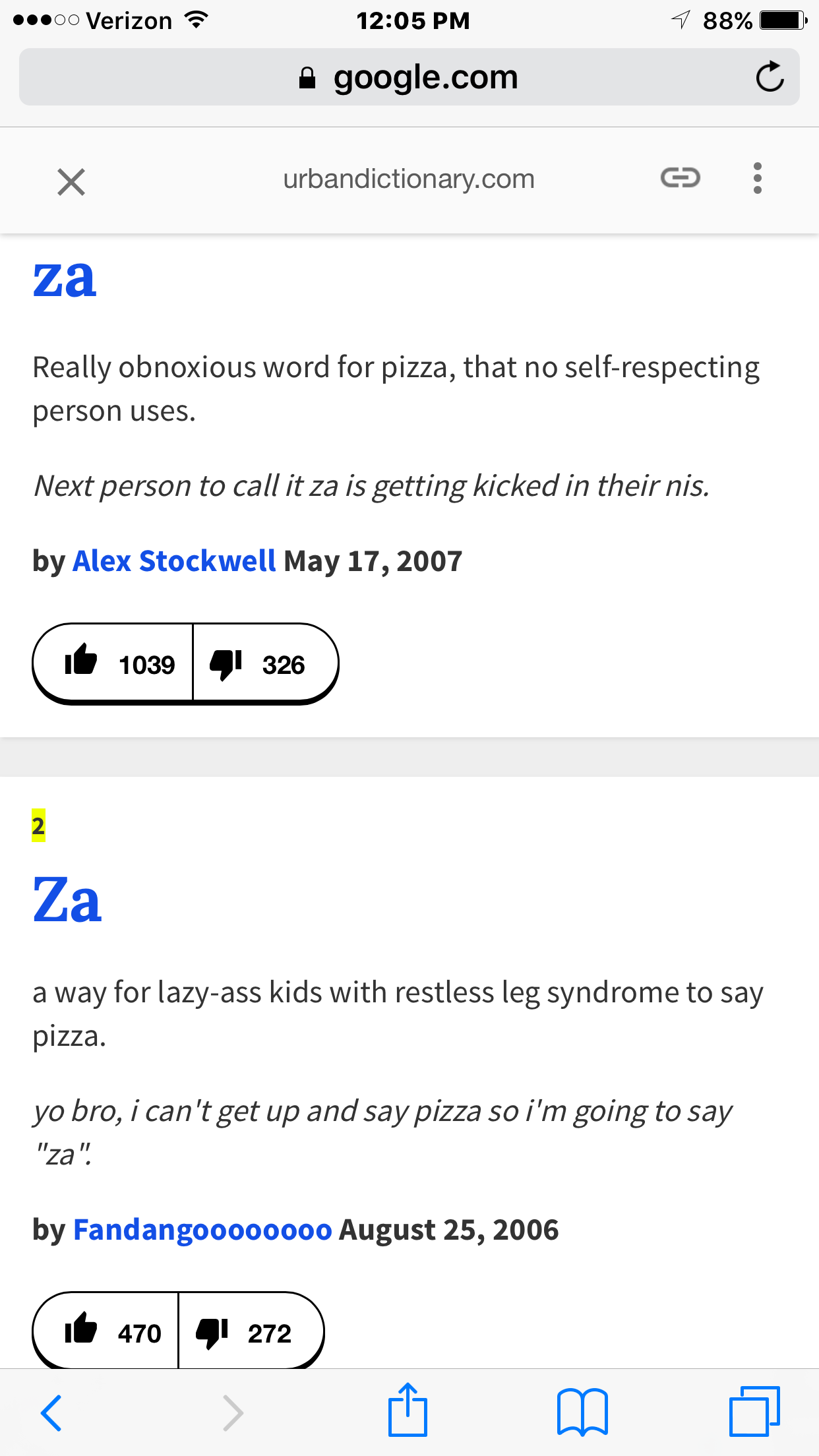
Task: View Alex Stockwell's author profile
Action: tap(173, 561)
